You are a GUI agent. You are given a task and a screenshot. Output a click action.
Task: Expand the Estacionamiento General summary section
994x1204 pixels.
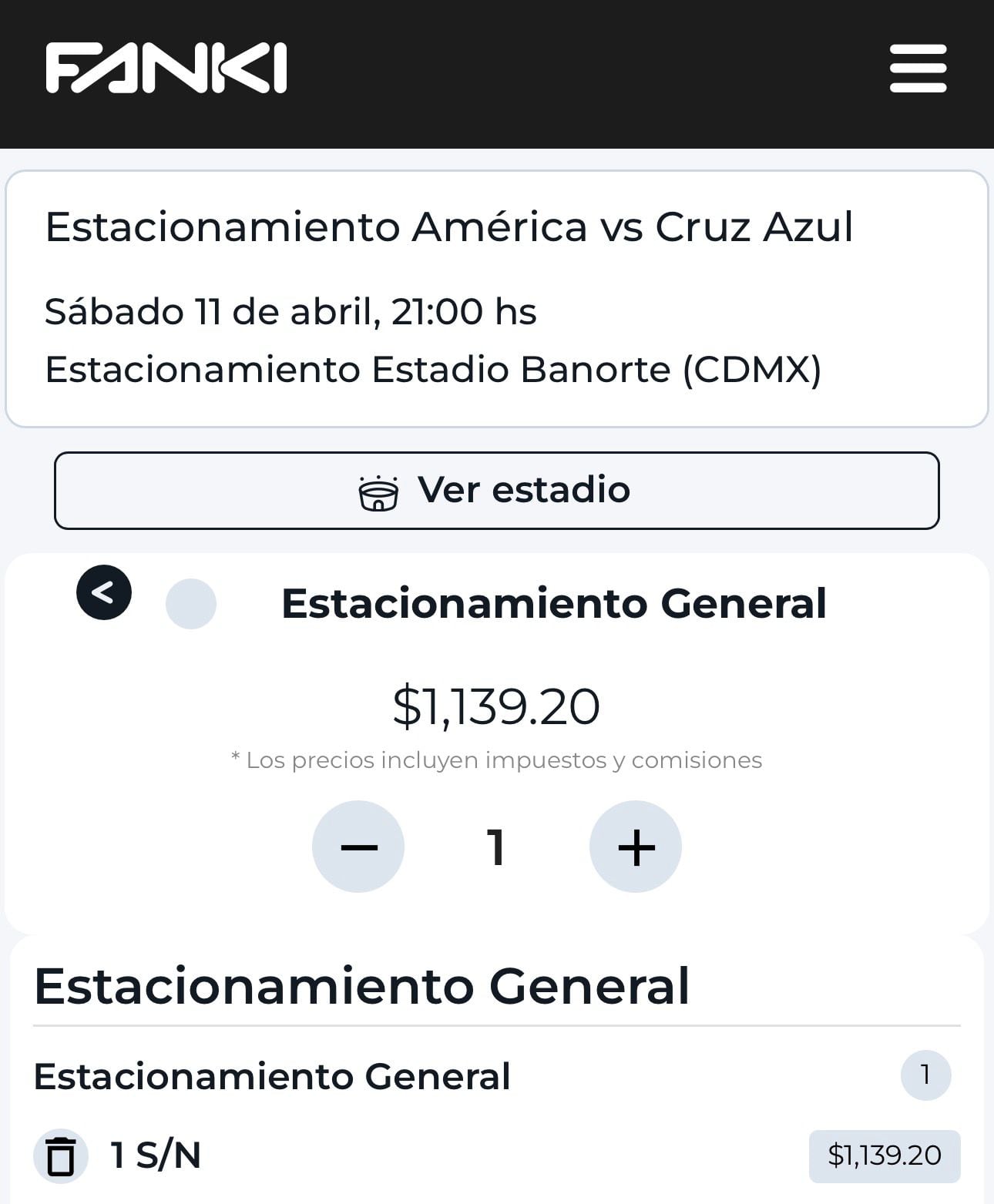(x=362, y=985)
